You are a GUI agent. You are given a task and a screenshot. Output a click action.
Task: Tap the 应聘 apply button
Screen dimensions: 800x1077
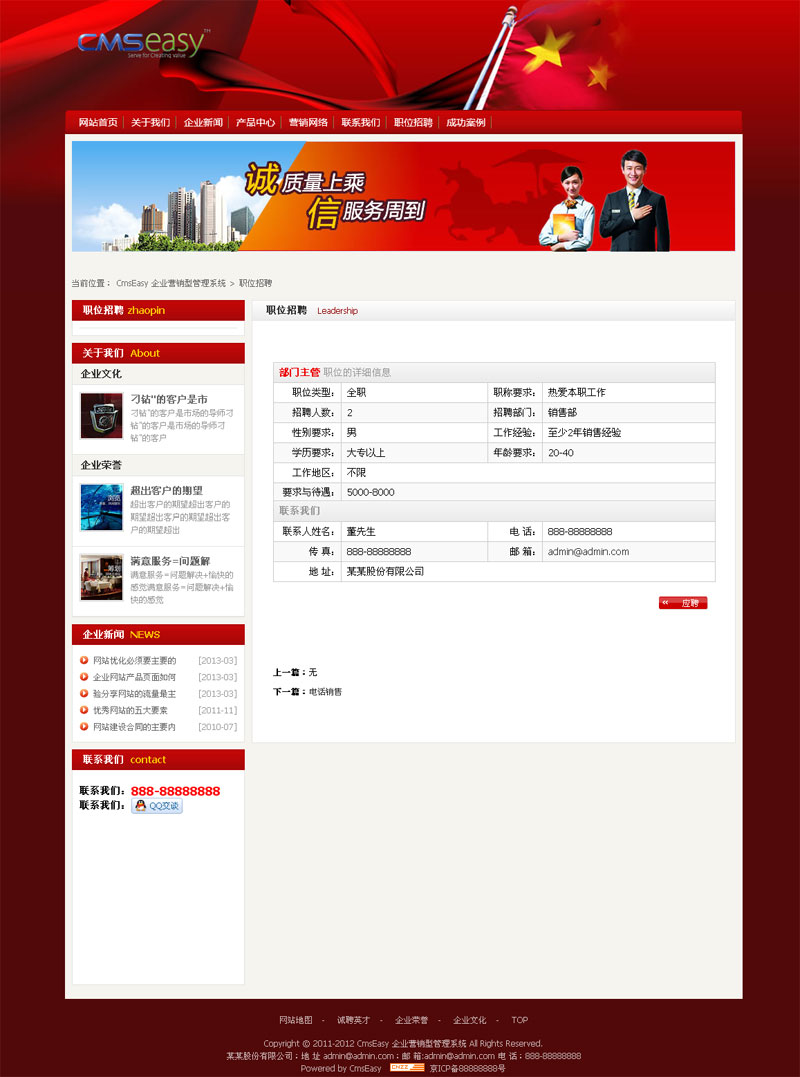click(x=683, y=603)
